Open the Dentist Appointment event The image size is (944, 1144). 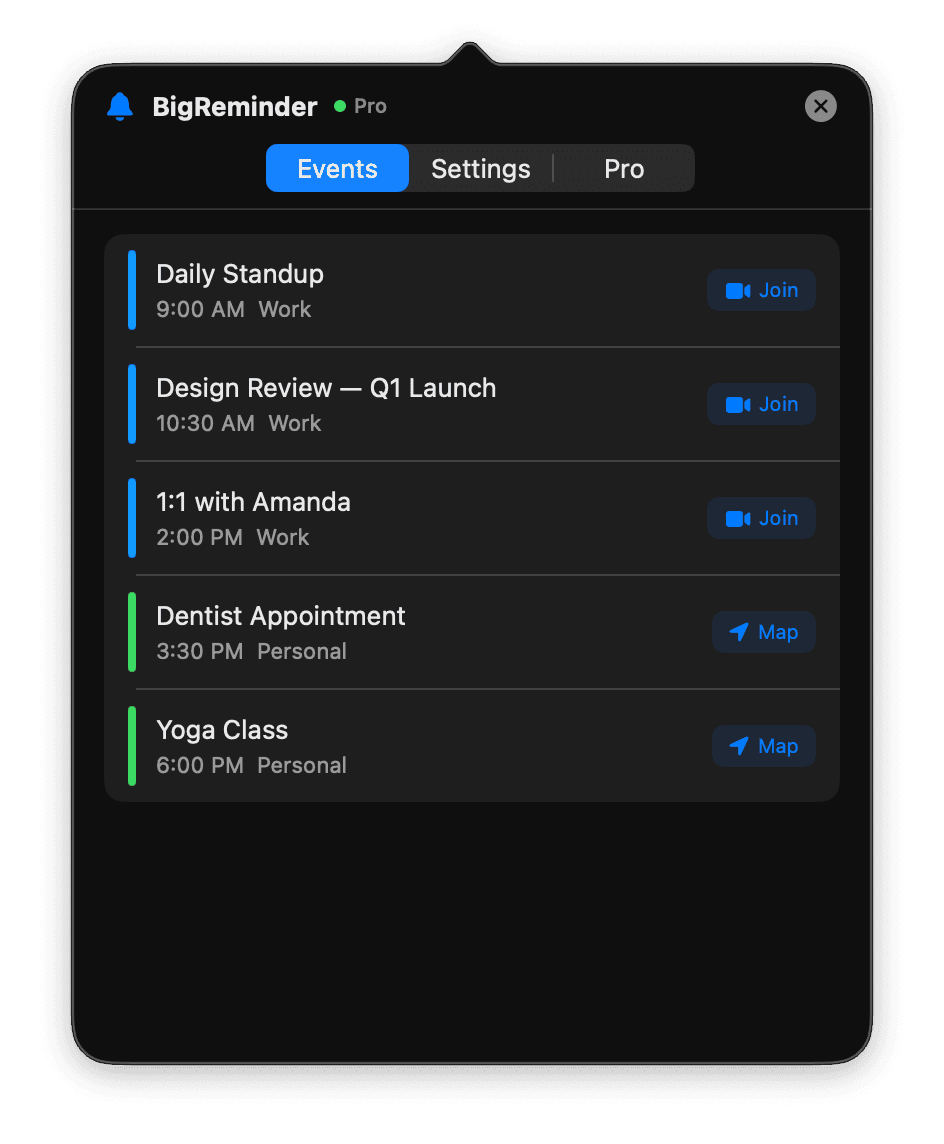400,633
